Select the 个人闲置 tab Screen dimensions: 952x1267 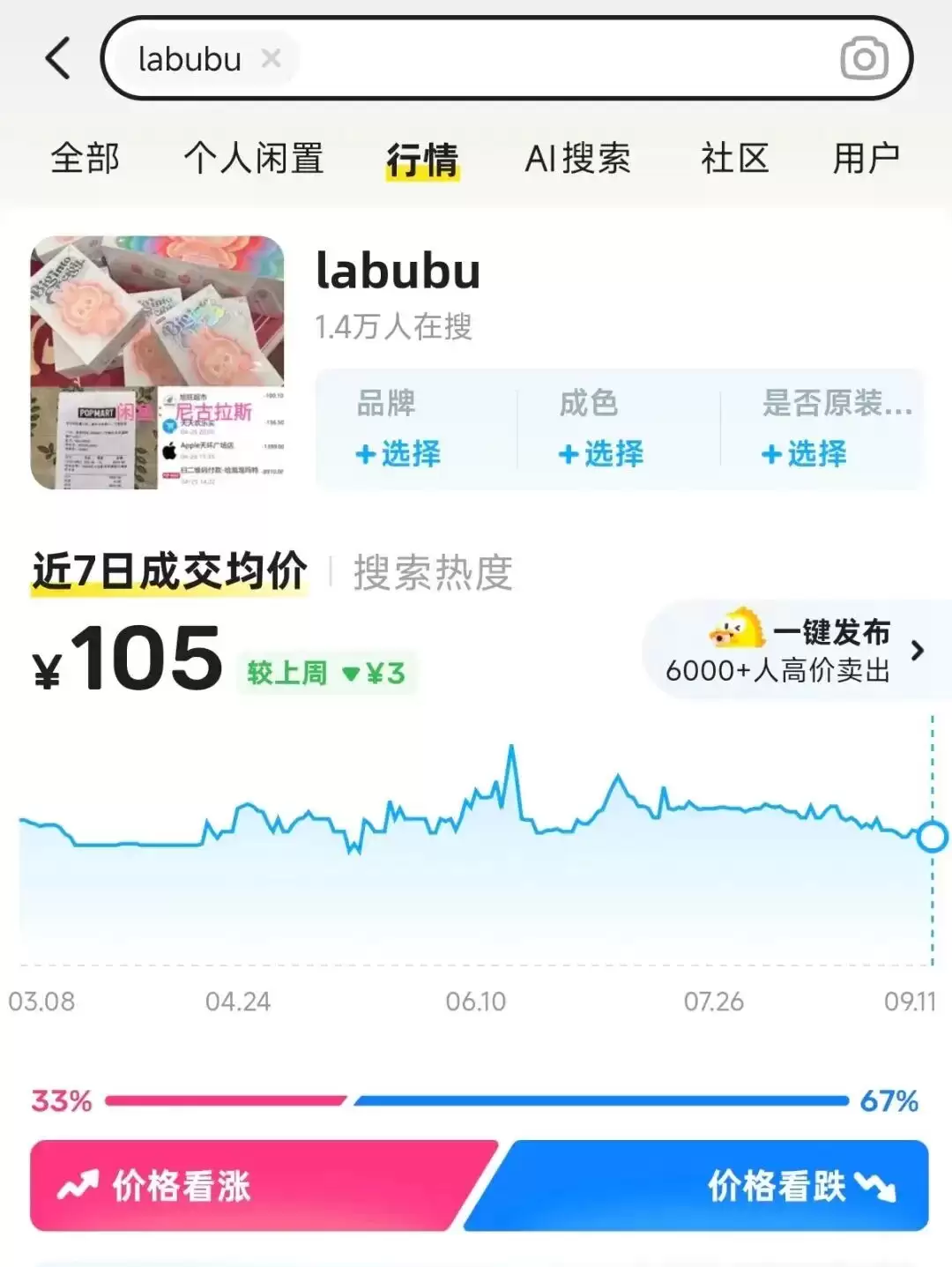[256, 159]
